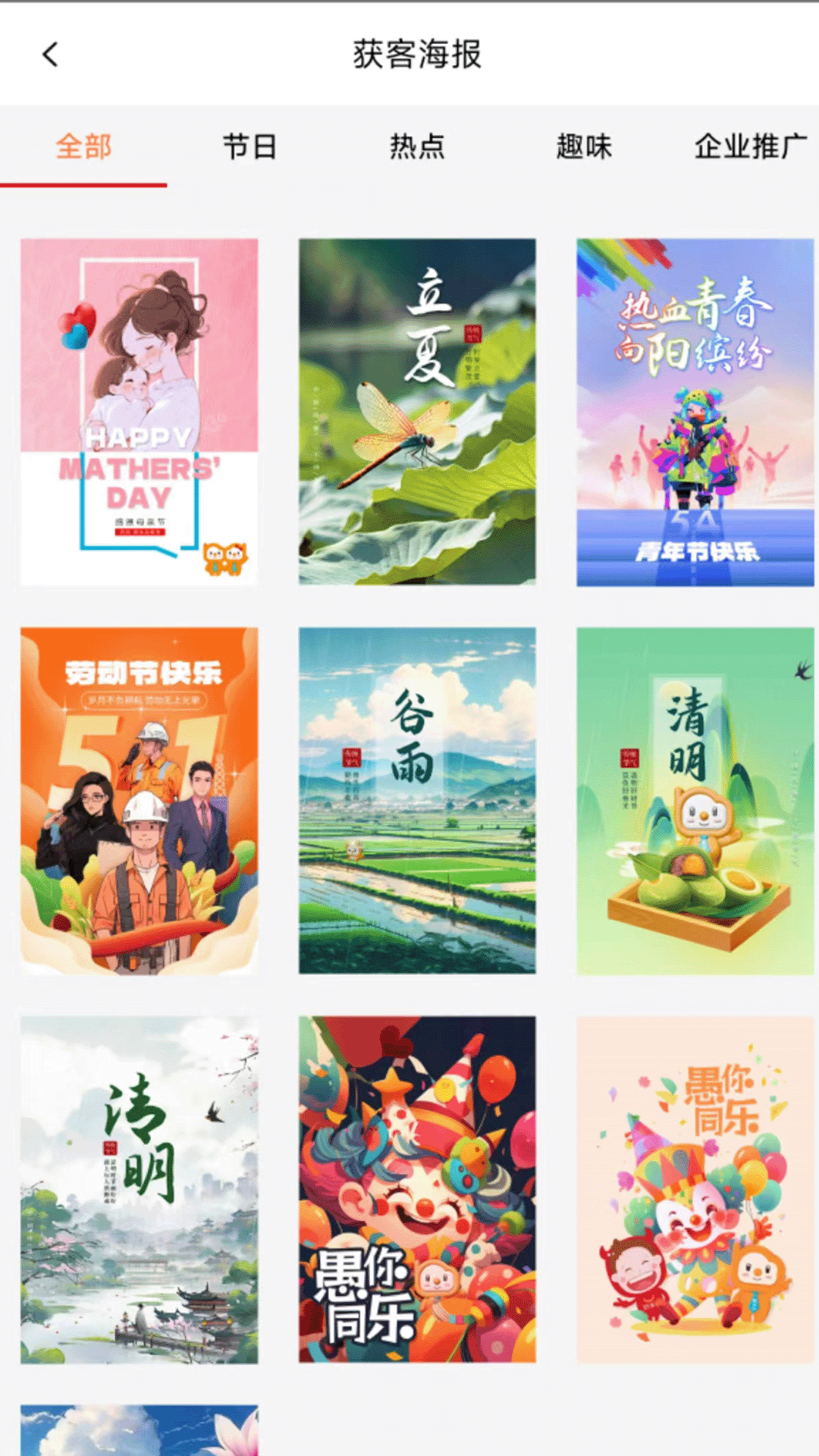Viewport: 819px width, 1456px height.
Task: Tap the back arrow icon
Action: [x=49, y=55]
